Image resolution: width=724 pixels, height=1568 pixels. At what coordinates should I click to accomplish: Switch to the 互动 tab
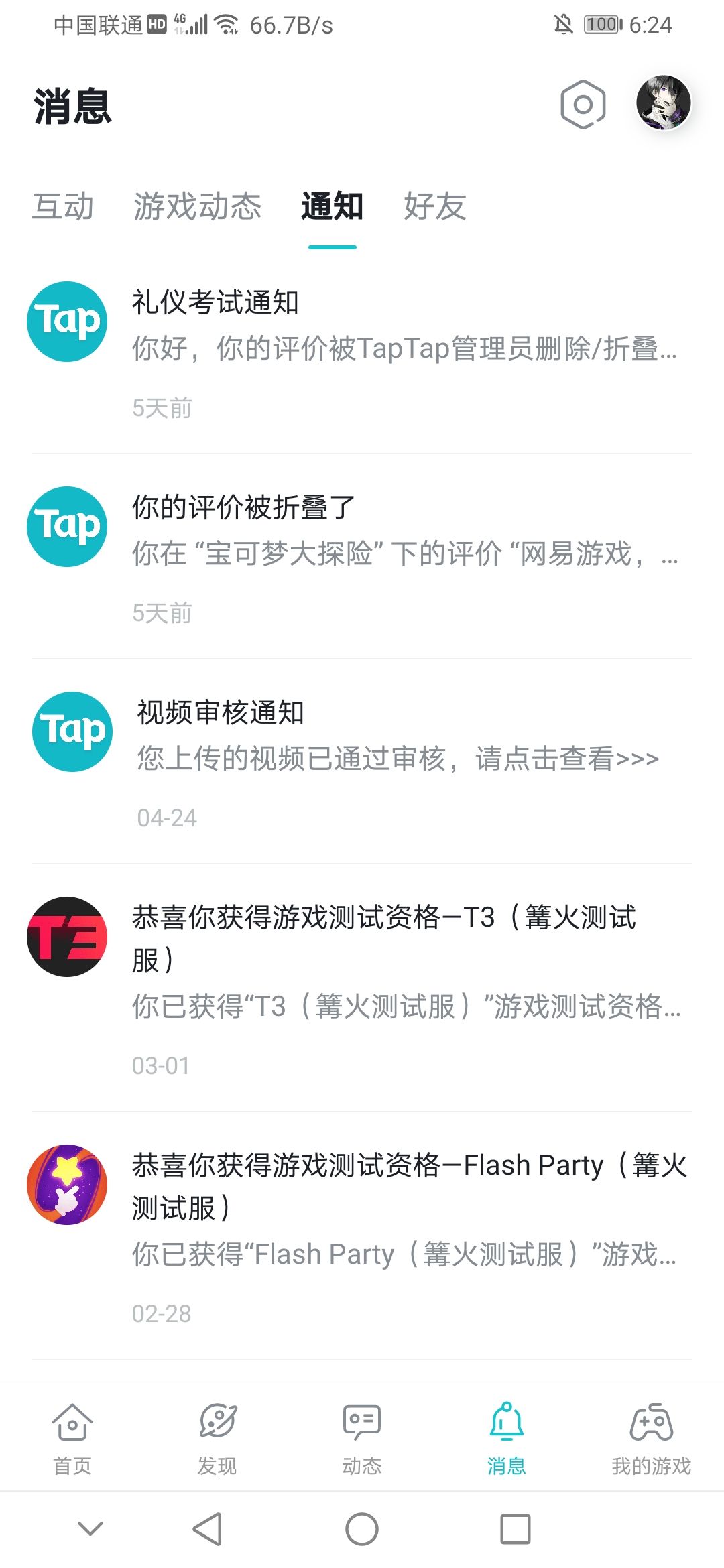click(x=63, y=206)
